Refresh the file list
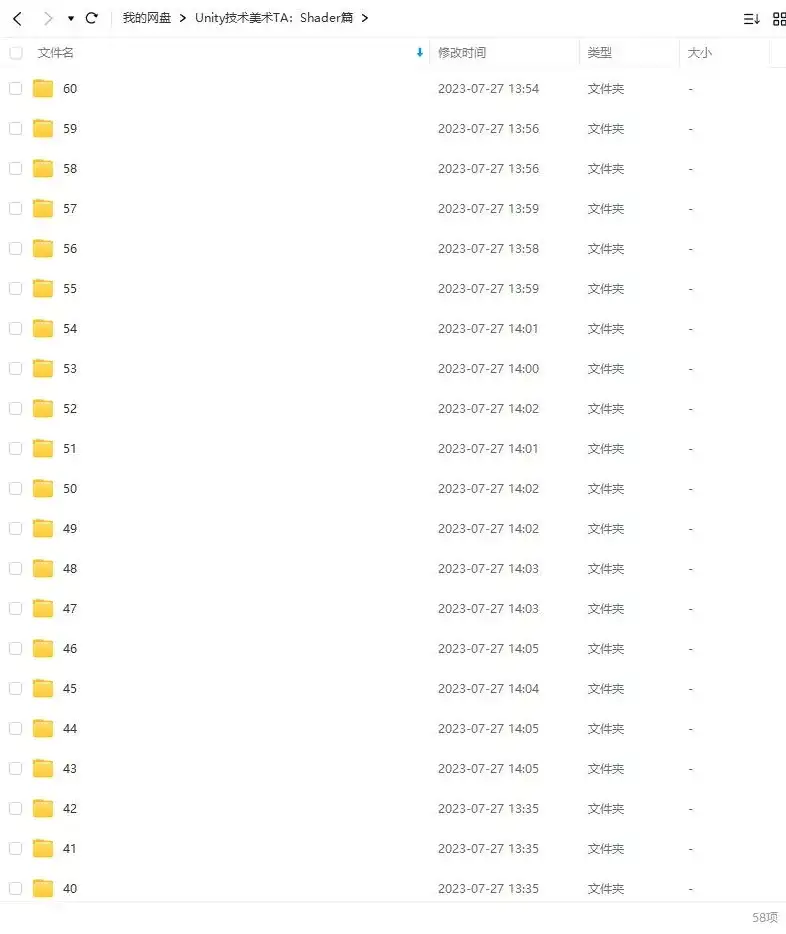786x934 pixels. pyautogui.click(x=92, y=18)
